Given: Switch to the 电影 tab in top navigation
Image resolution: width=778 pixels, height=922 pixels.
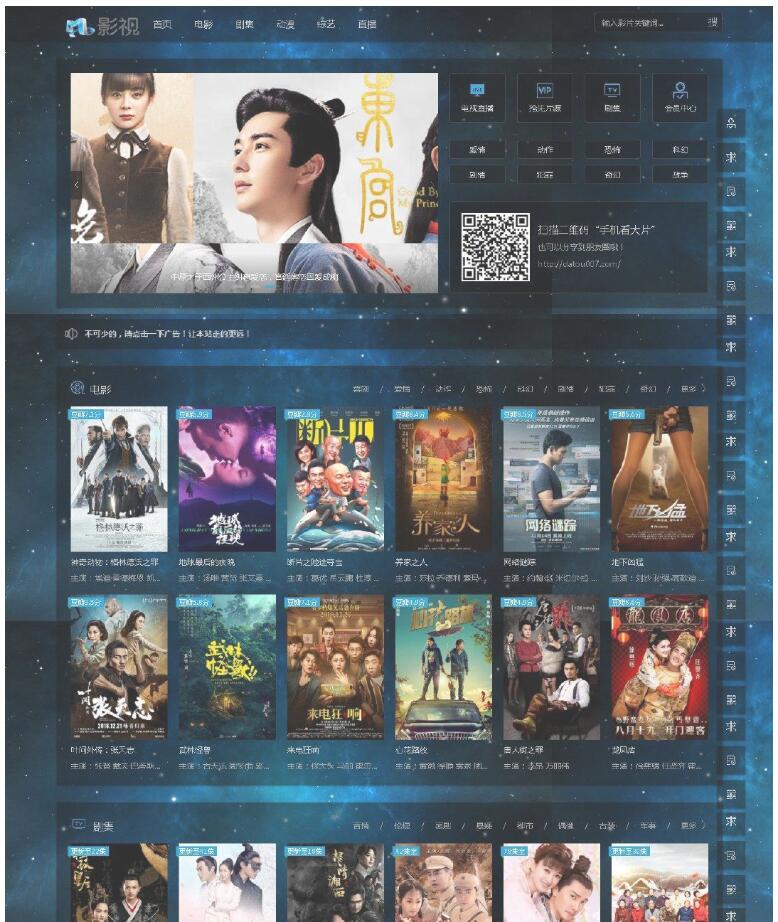Looking at the screenshot, I should tap(204, 24).
